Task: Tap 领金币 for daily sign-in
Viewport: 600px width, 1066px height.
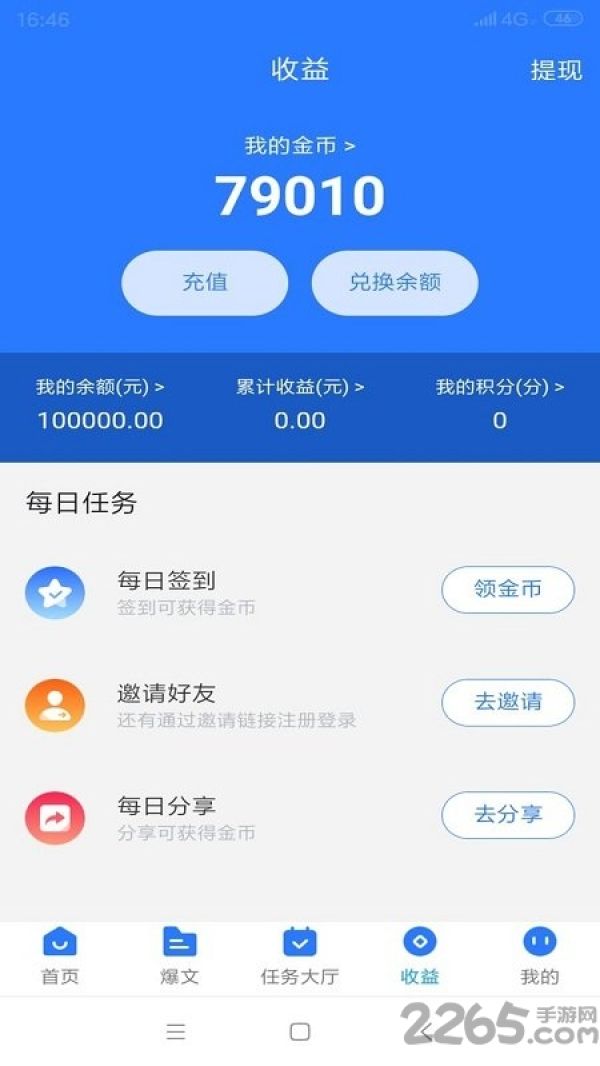Action: 508,589
